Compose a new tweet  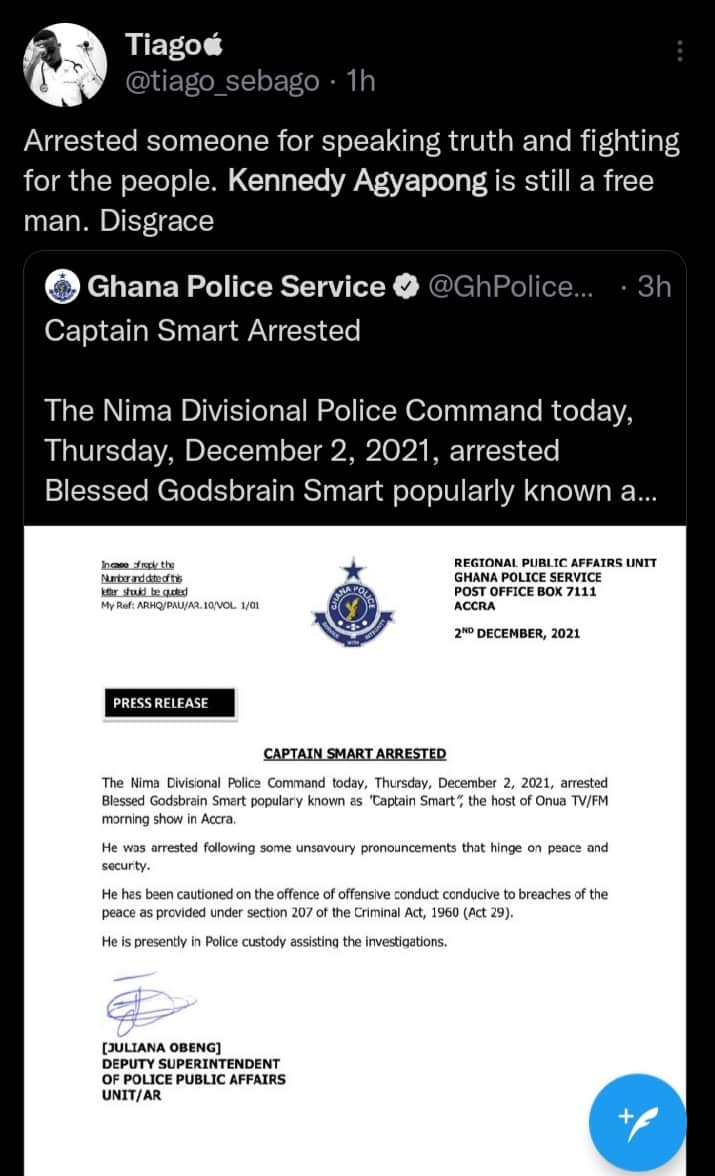(637, 1122)
